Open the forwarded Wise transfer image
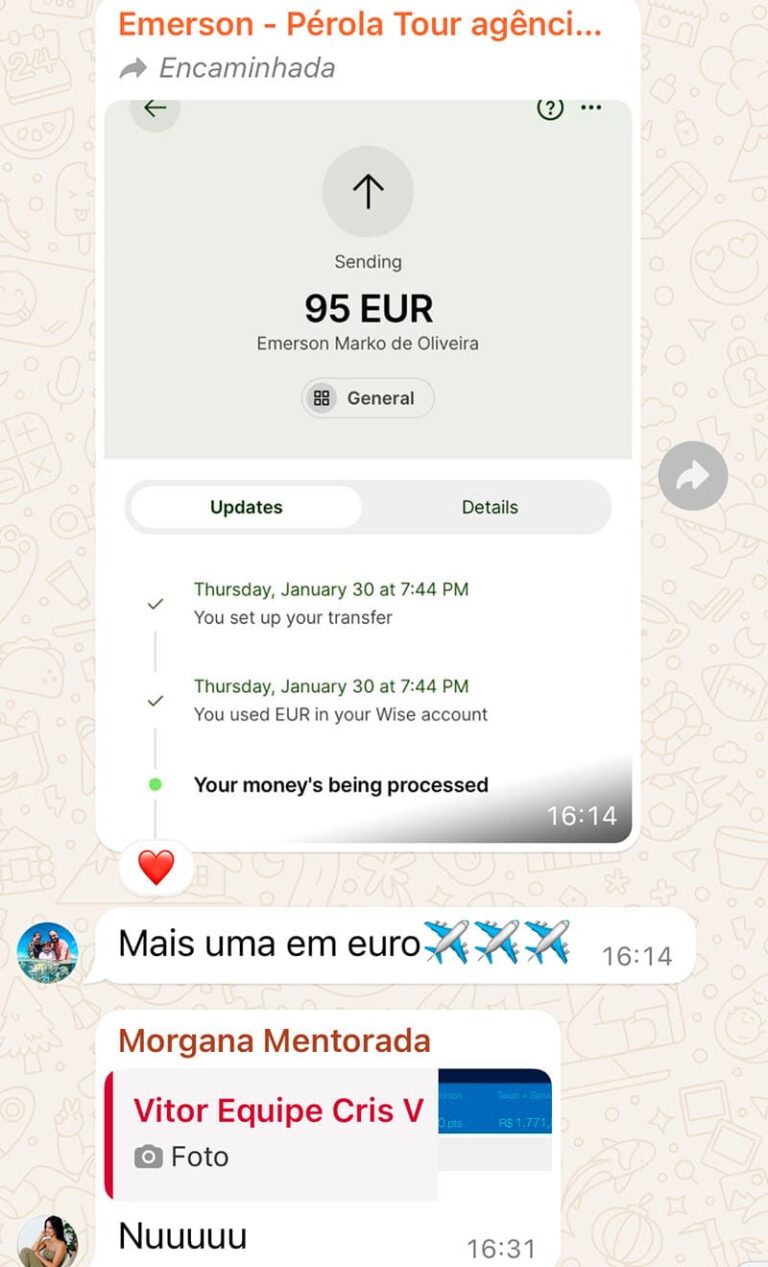The image size is (768, 1267). point(368,470)
